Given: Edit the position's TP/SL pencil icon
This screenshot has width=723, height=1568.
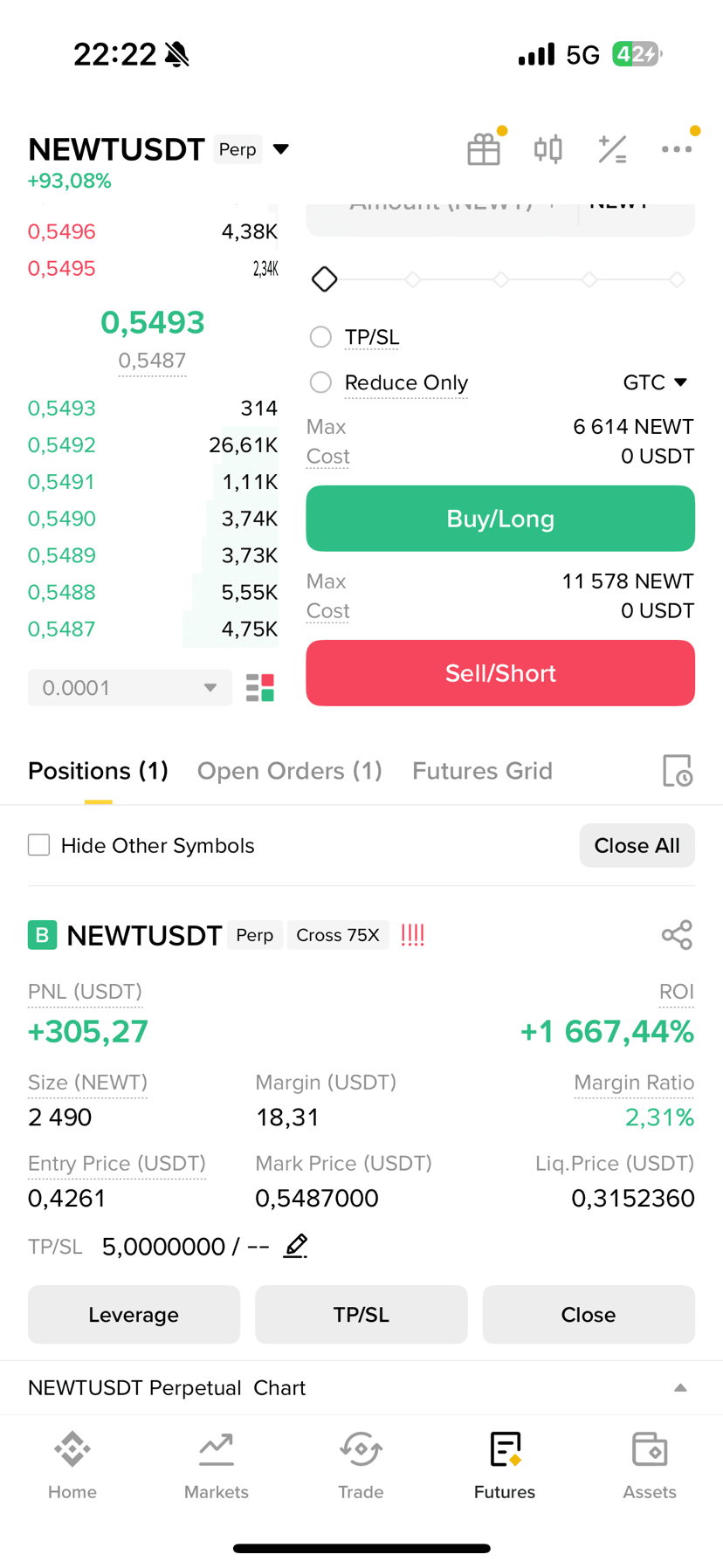Looking at the screenshot, I should point(296,1246).
